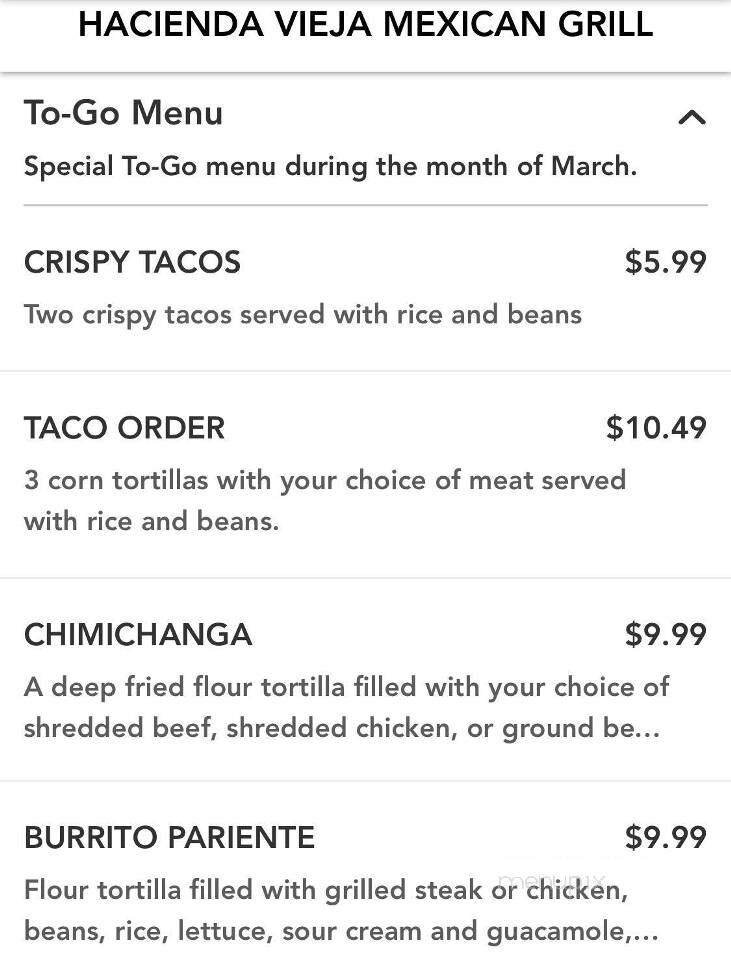Screen dimensions: 731x965
Task: Select the BURRITO PARIENTE item
Action: point(169,837)
